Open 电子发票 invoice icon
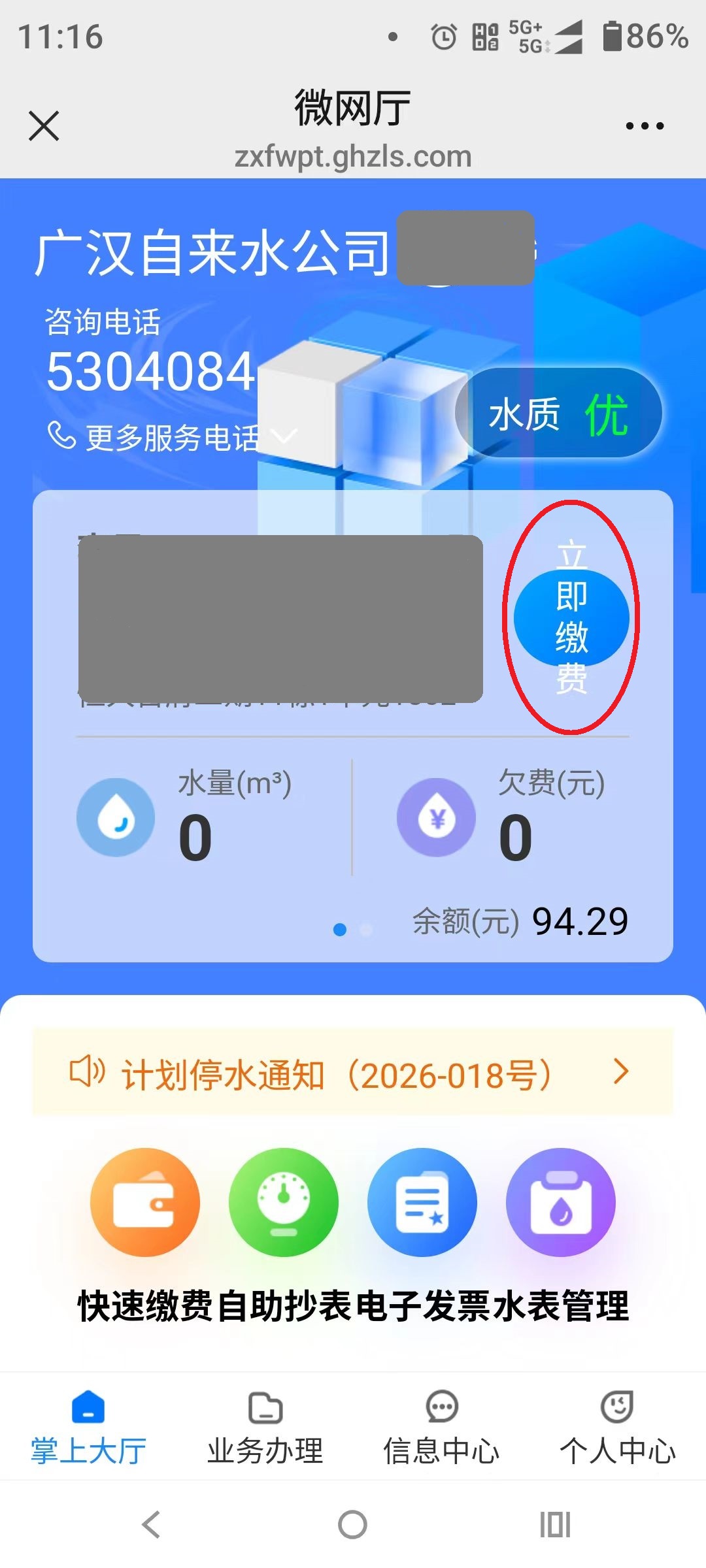 pos(422,1202)
